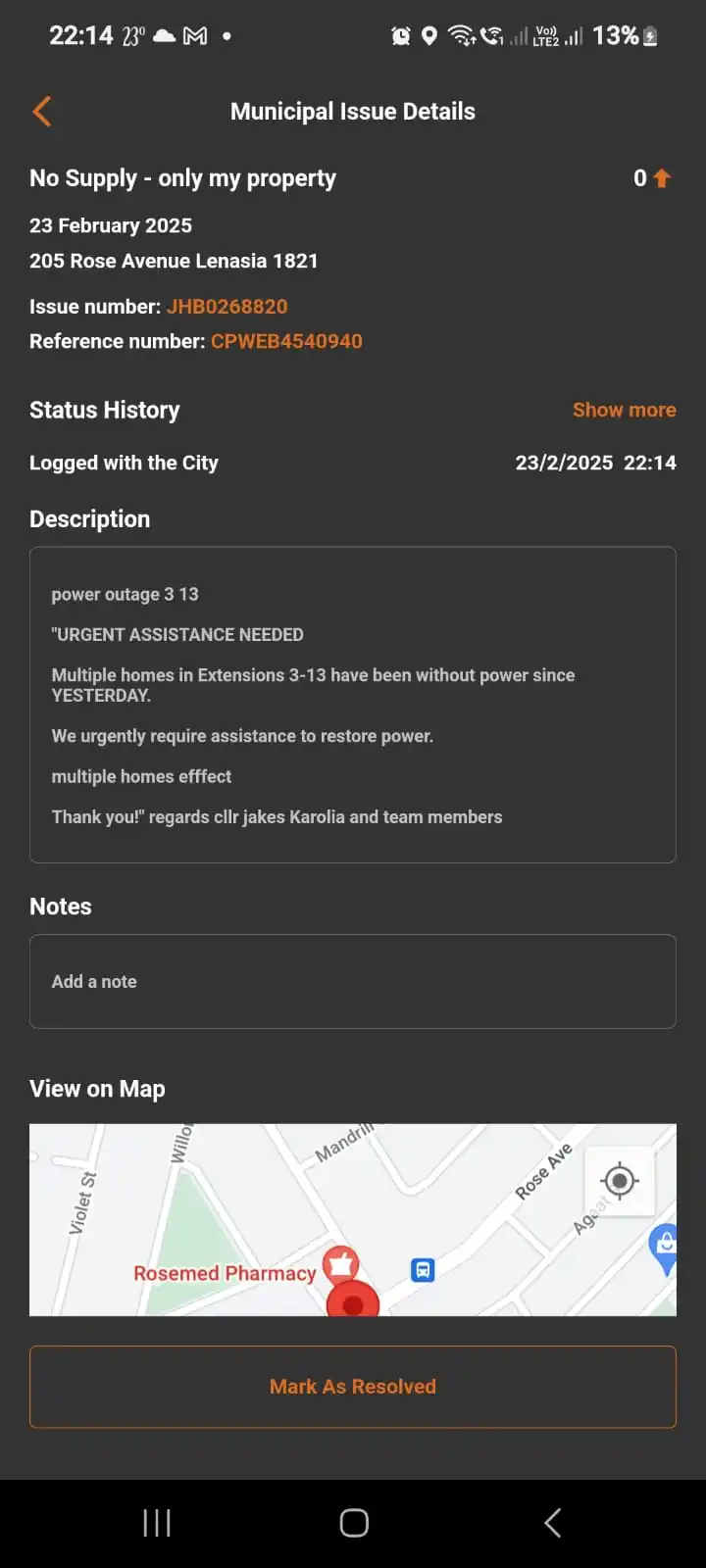This screenshot has width=706, height=1568.
Task: Upvote this issue with the arrow
Action: (661, 178)
